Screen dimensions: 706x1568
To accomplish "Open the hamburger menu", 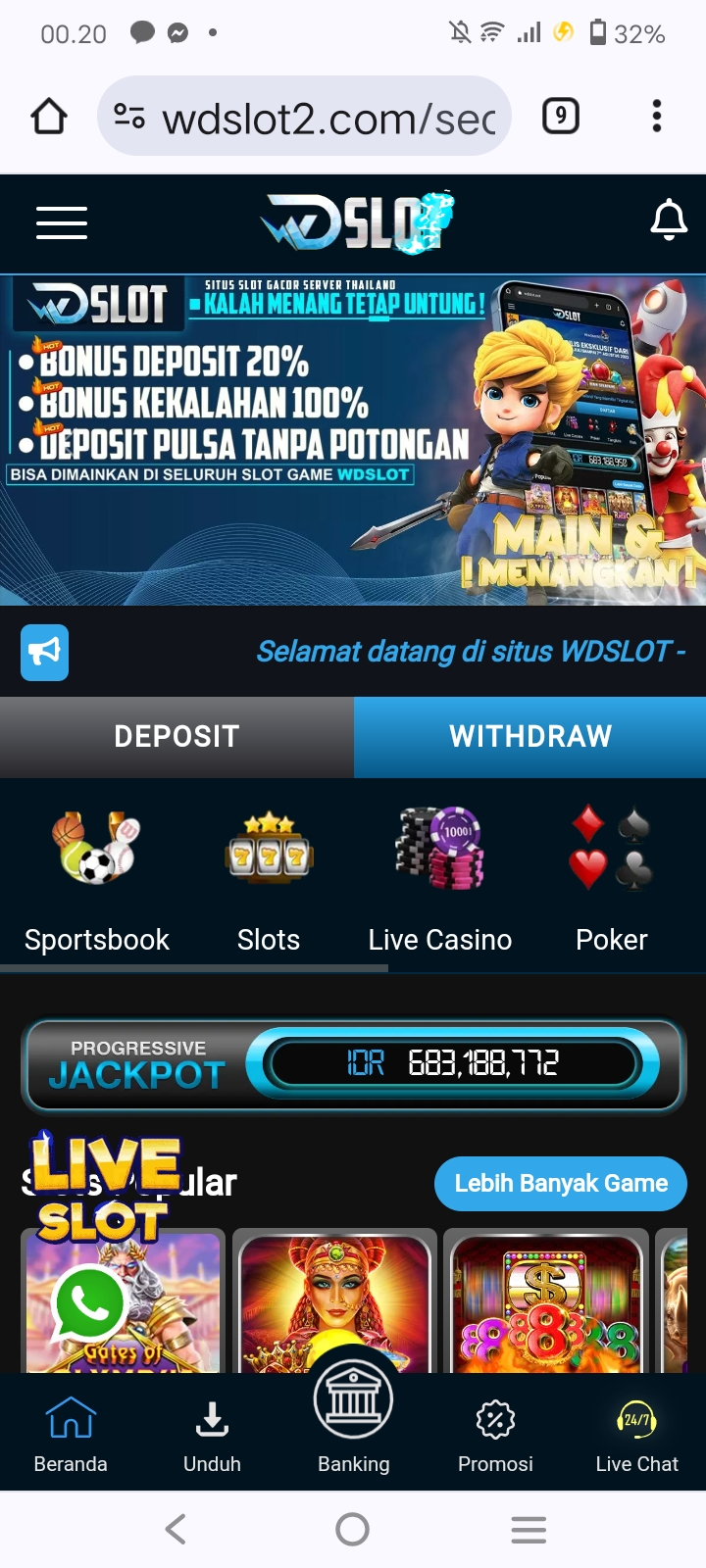I will [x=62, y=222].
